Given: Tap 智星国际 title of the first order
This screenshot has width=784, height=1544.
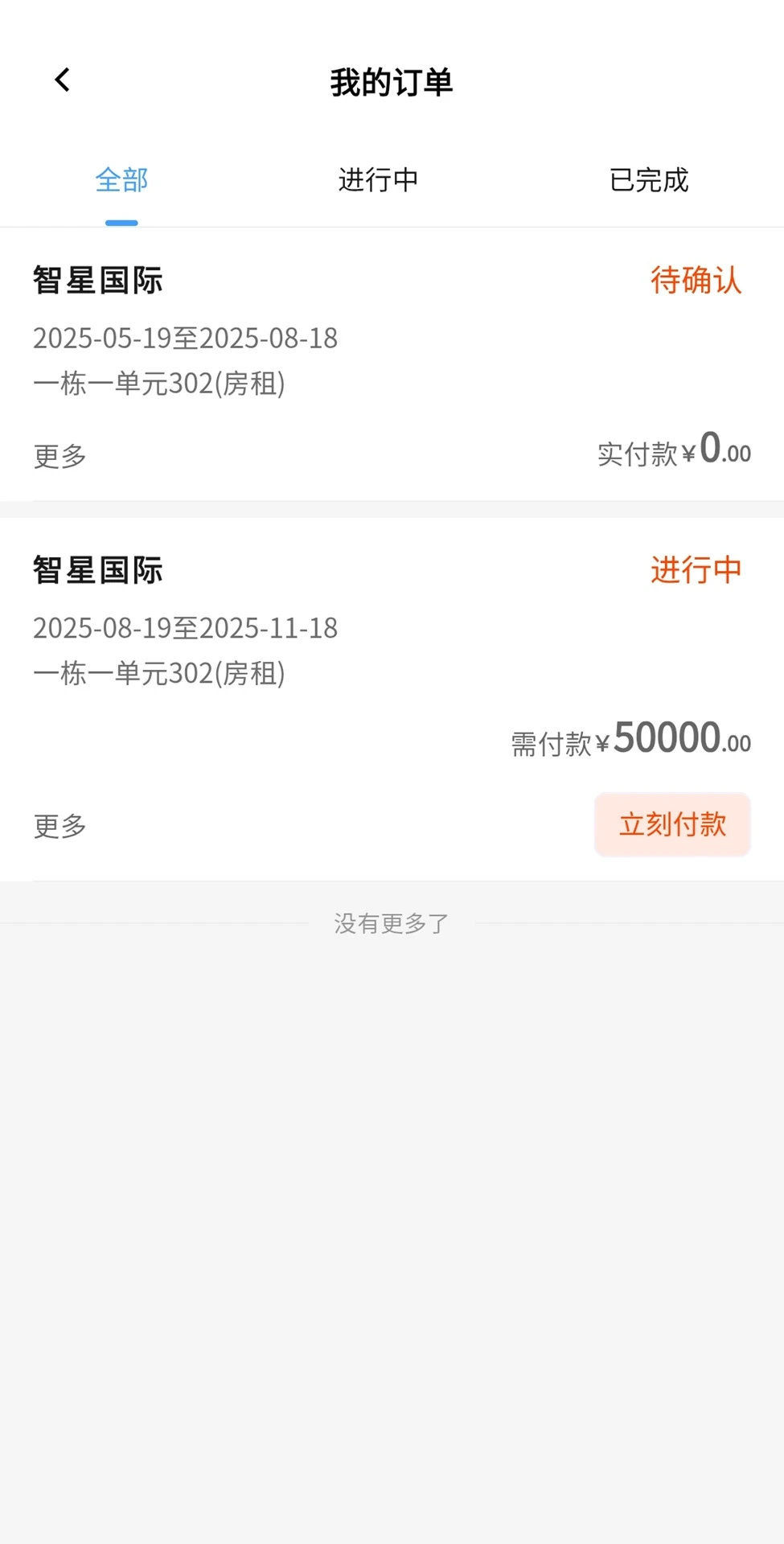Looking at the screenshot, I should click(x=97, y=281).
